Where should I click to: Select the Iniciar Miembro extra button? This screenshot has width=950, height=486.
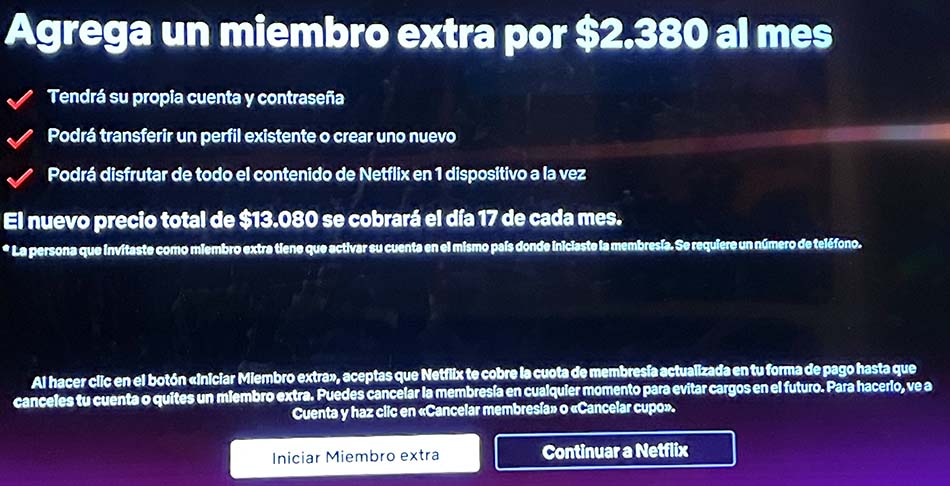[355, 456]
